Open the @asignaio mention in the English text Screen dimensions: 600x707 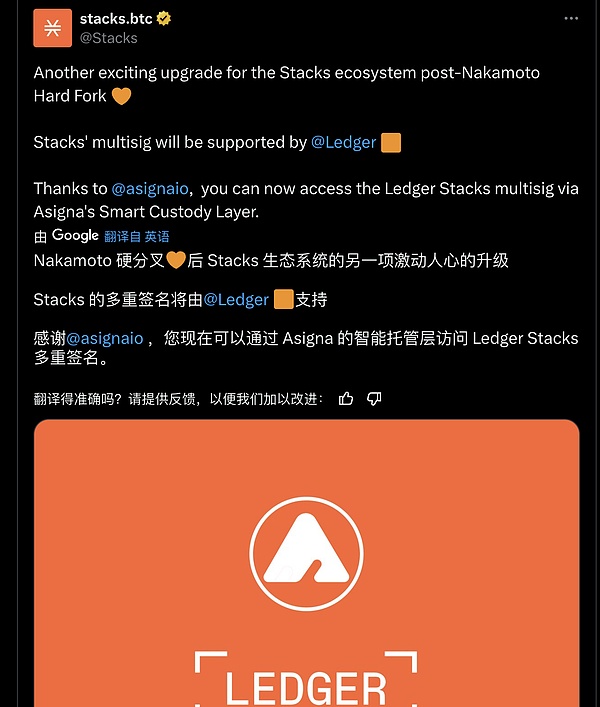pyautogui.click(x=151, y=188)
